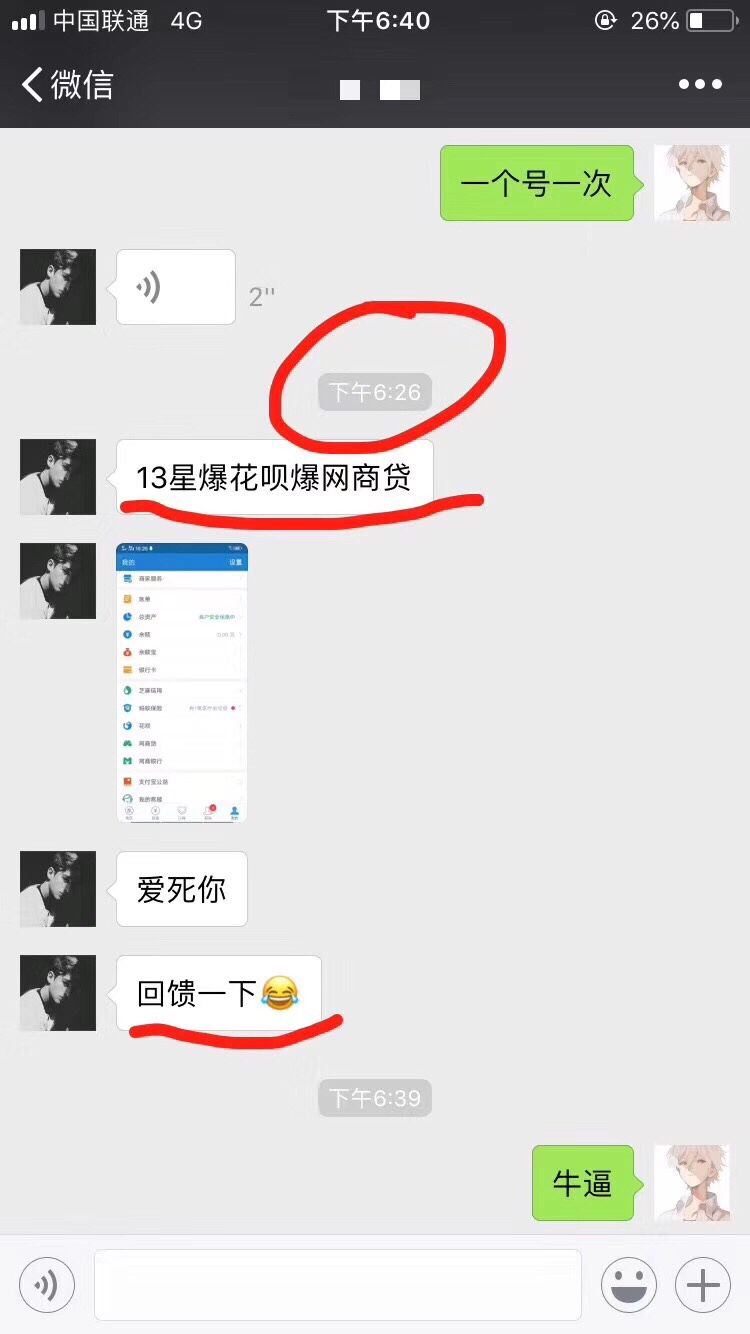Open the plus attachments menu
This screenshot has width=750, height=1334.
tap(703, 1285)
